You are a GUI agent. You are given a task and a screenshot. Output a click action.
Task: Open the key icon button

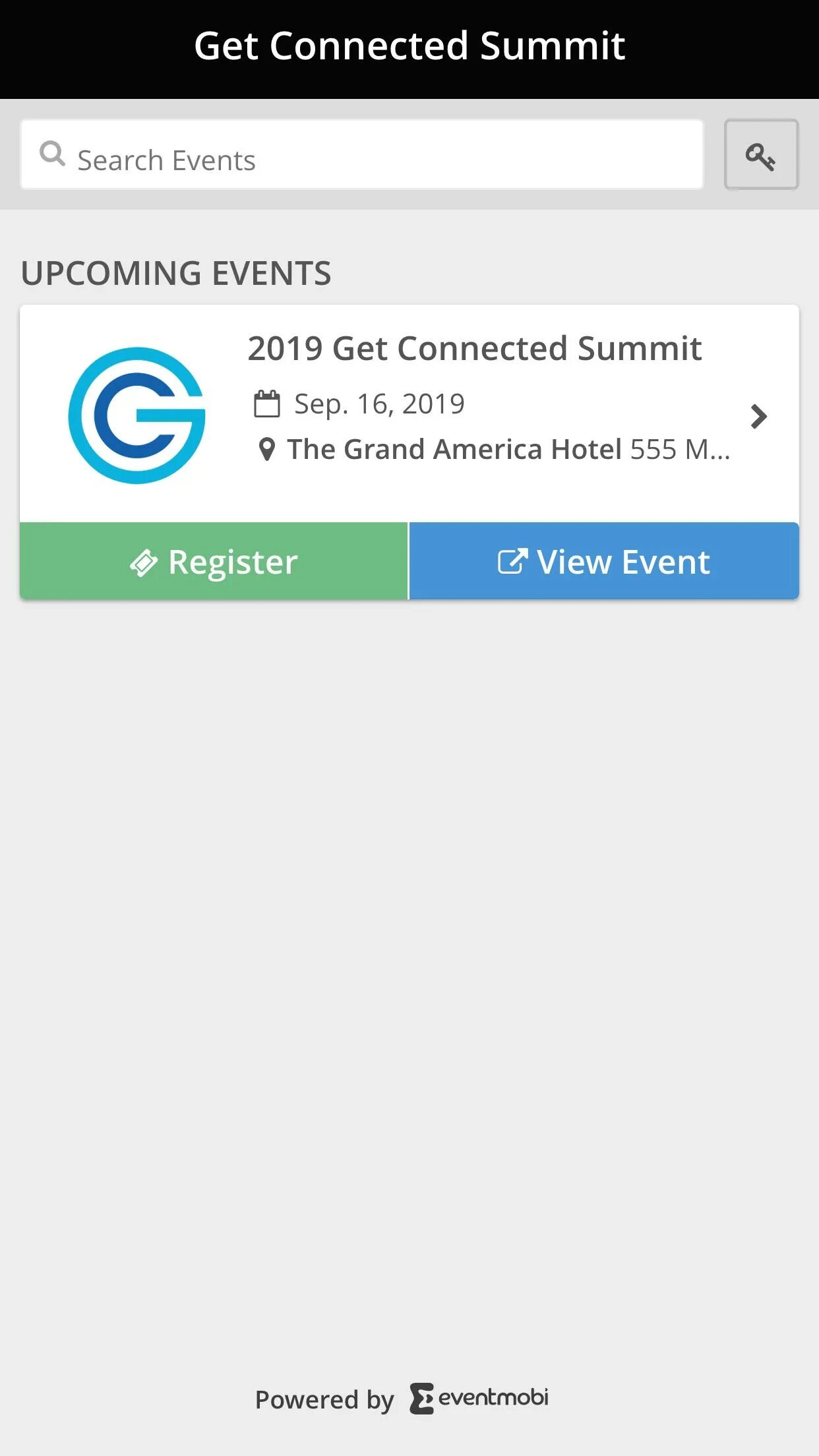pyautogui.click(x=761, y=155)
